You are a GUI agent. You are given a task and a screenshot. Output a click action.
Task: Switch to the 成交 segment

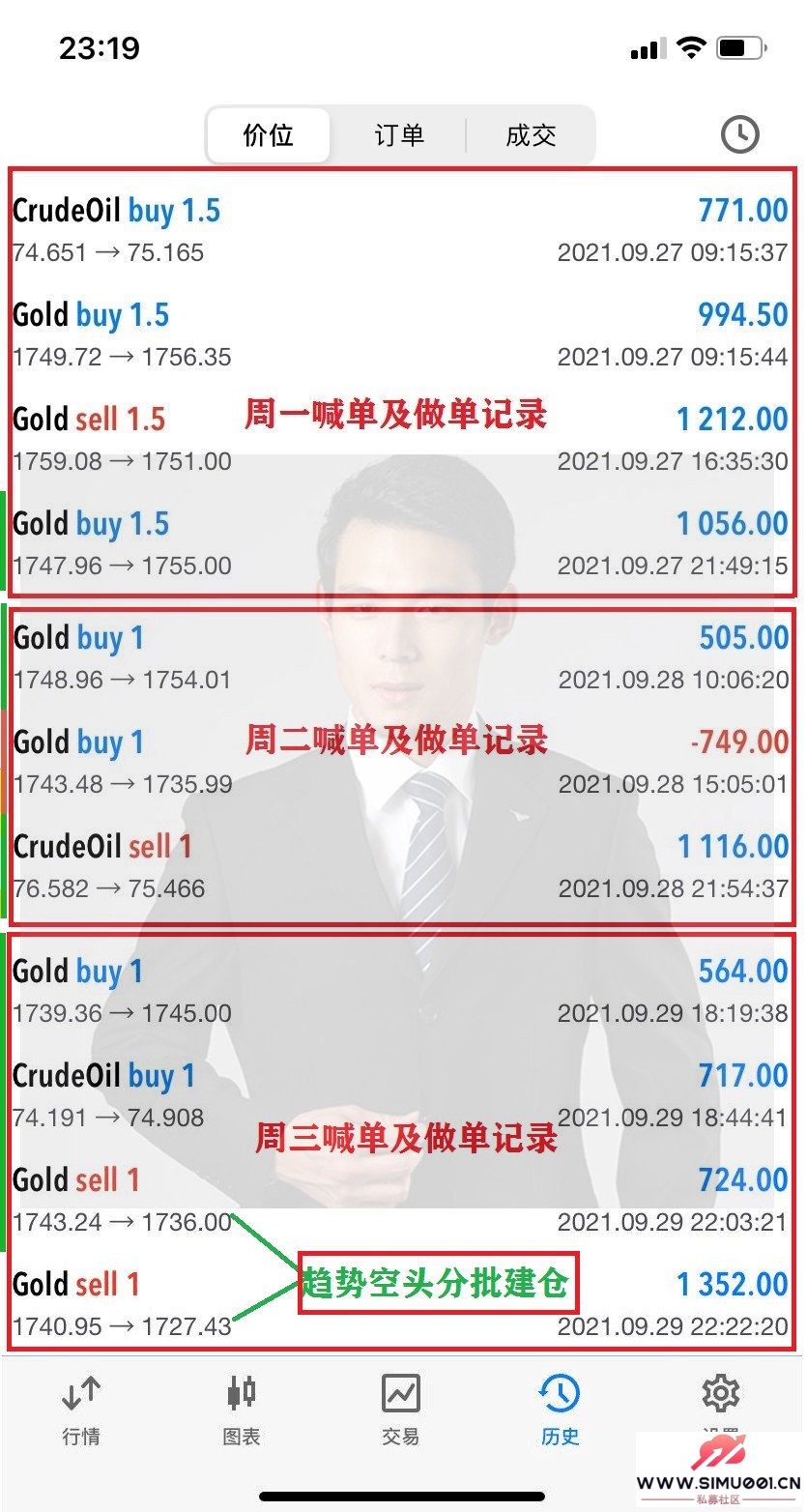531,135
